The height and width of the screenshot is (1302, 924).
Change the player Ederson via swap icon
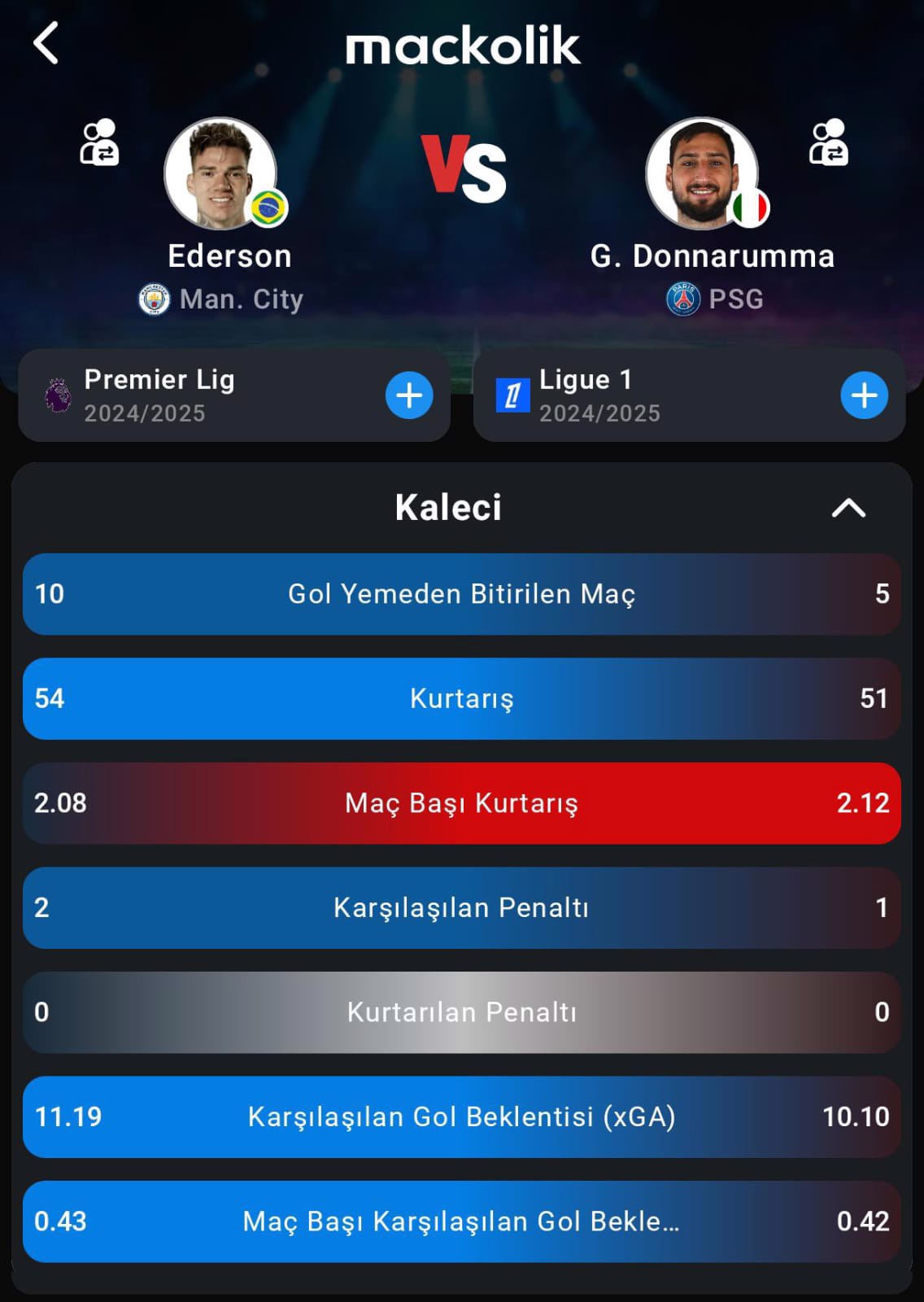tap(99, 143)
